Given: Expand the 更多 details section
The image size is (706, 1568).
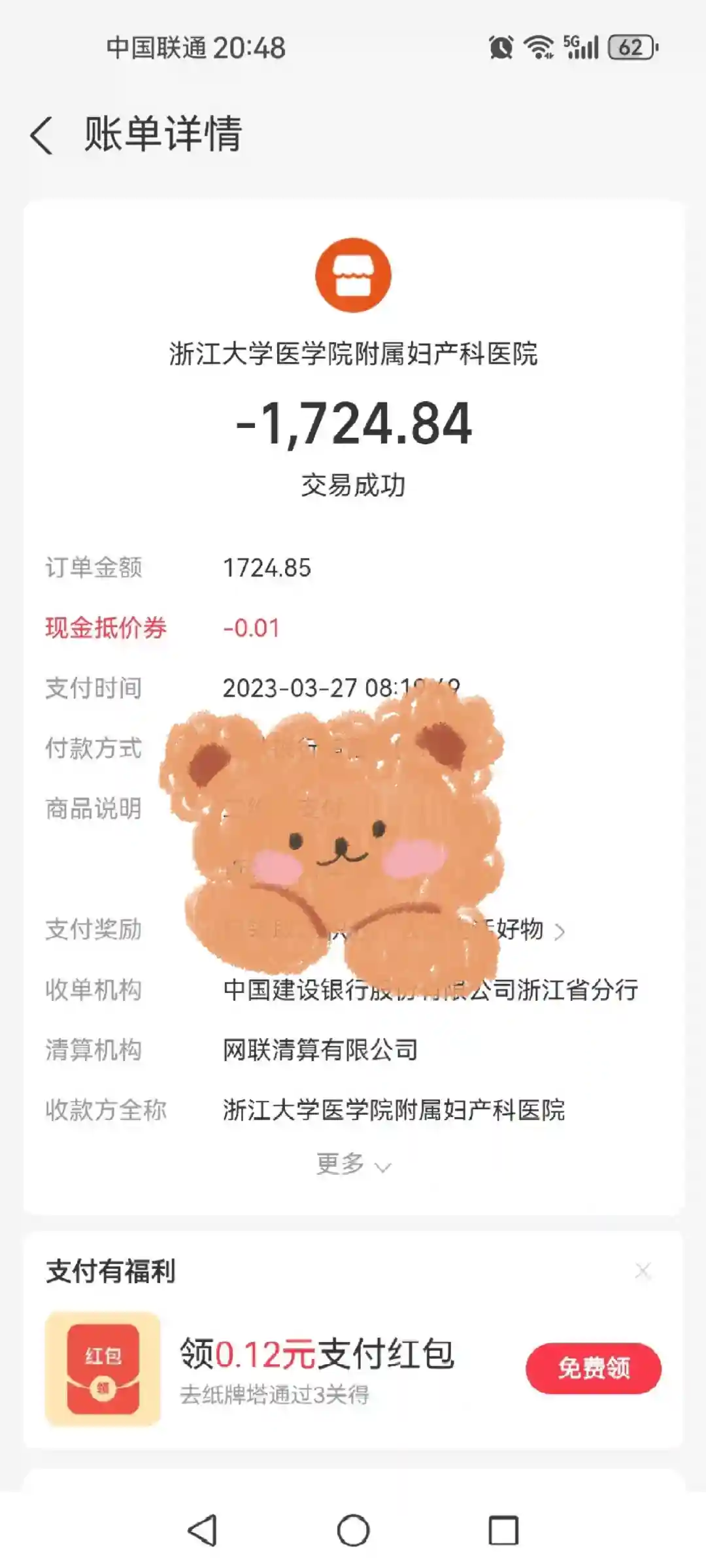Looking at the screenshot, I should click(353, 1164).
